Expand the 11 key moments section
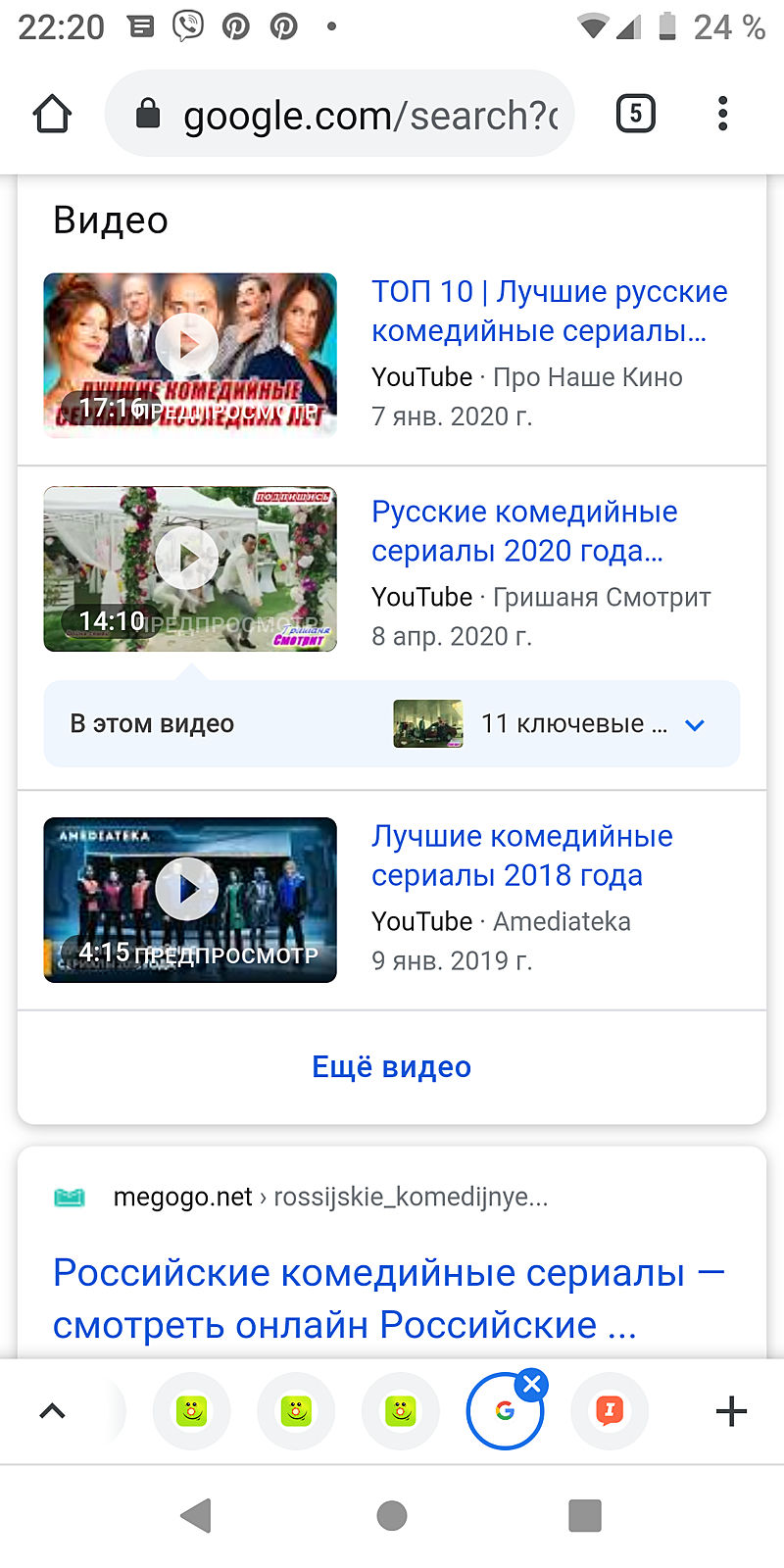Screen dimensions: 784x1568 pos(694,725)
